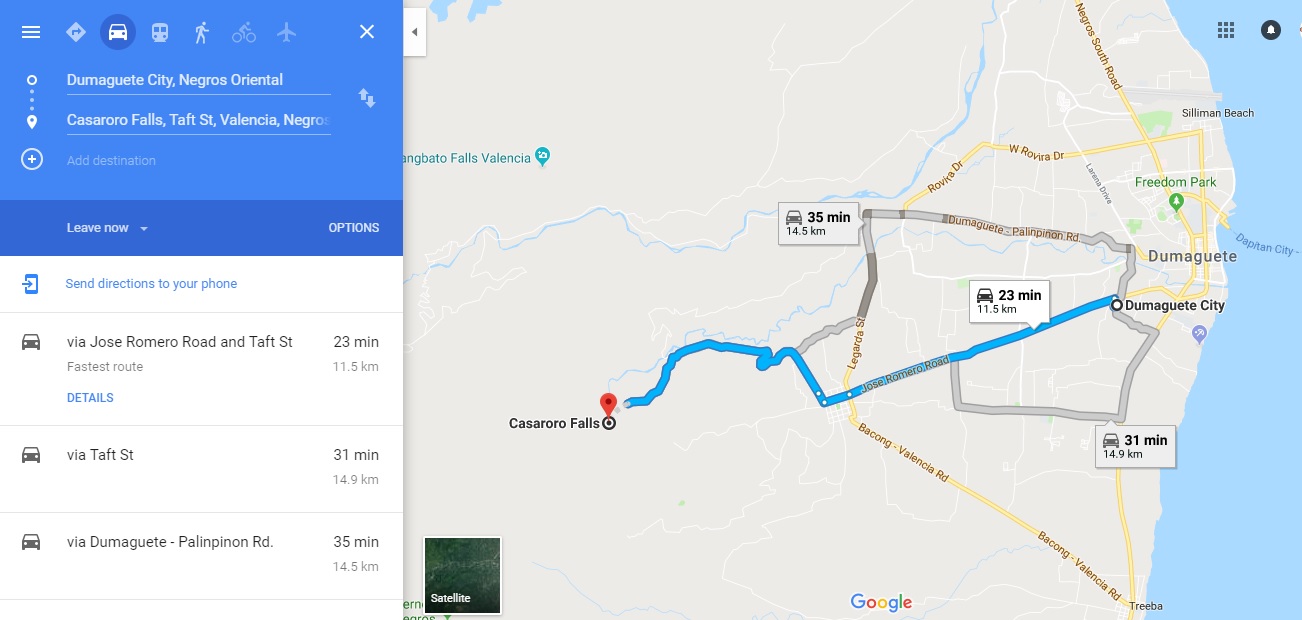Reverse starting point and destination
The width and height of the screenshot is (1302, 620).
[367, 98]
